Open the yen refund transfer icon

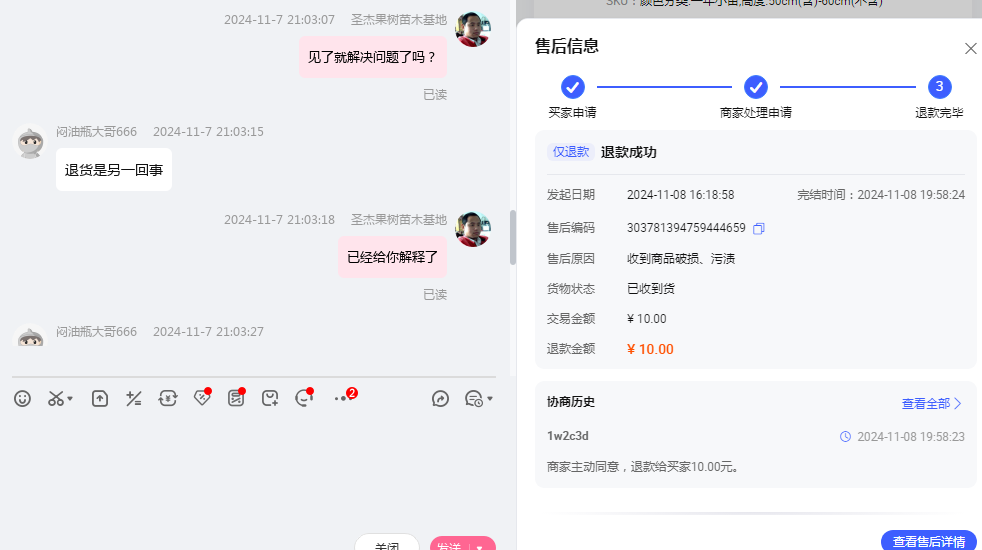click(168, 398)
